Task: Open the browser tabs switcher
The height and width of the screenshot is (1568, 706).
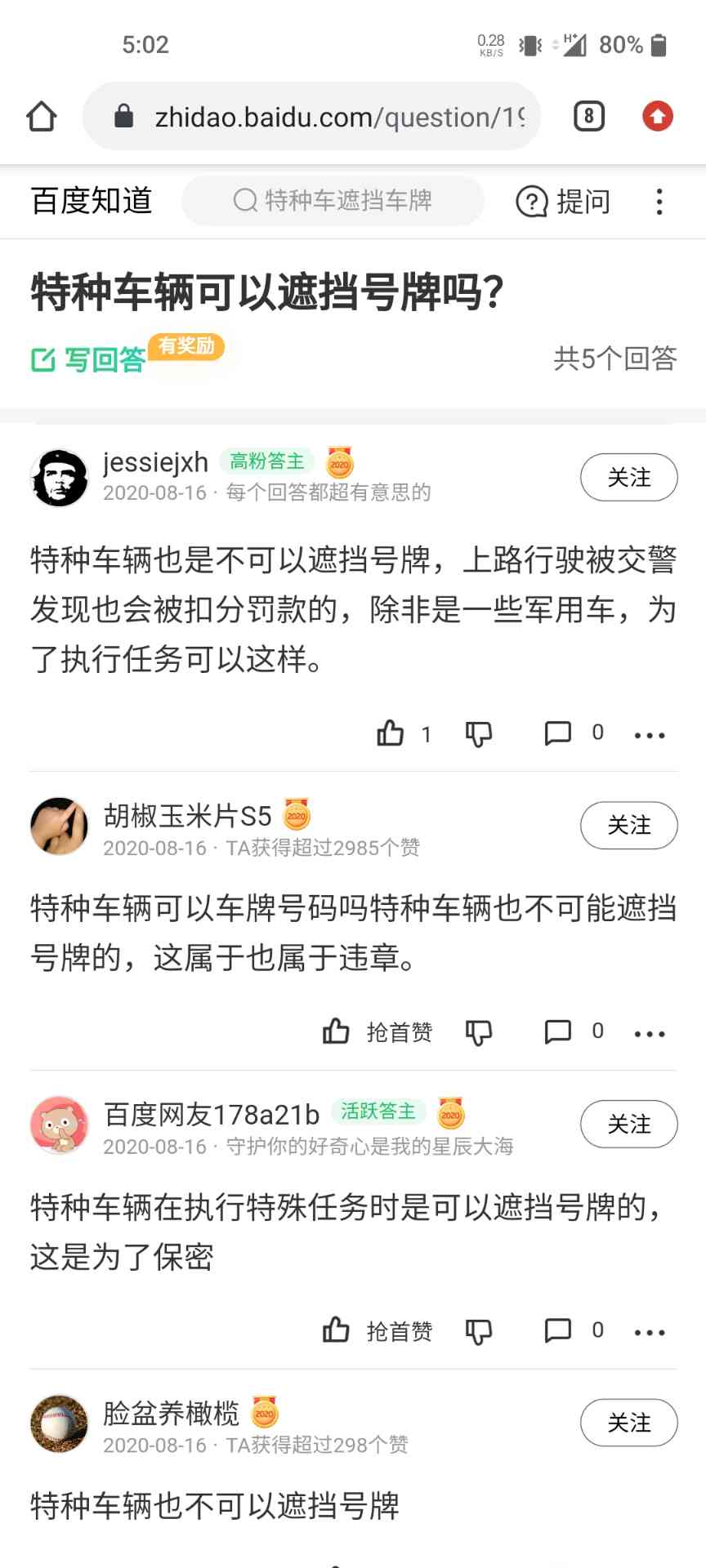Action: pyautogui.click(x=588, y=117)
